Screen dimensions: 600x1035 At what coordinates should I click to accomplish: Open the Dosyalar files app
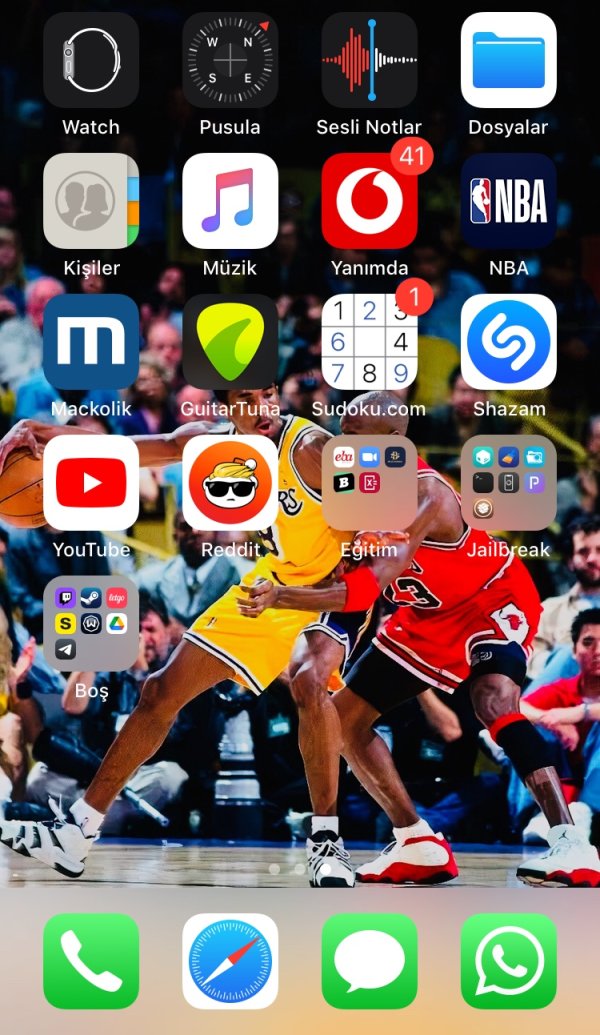(x=508, y=60)
